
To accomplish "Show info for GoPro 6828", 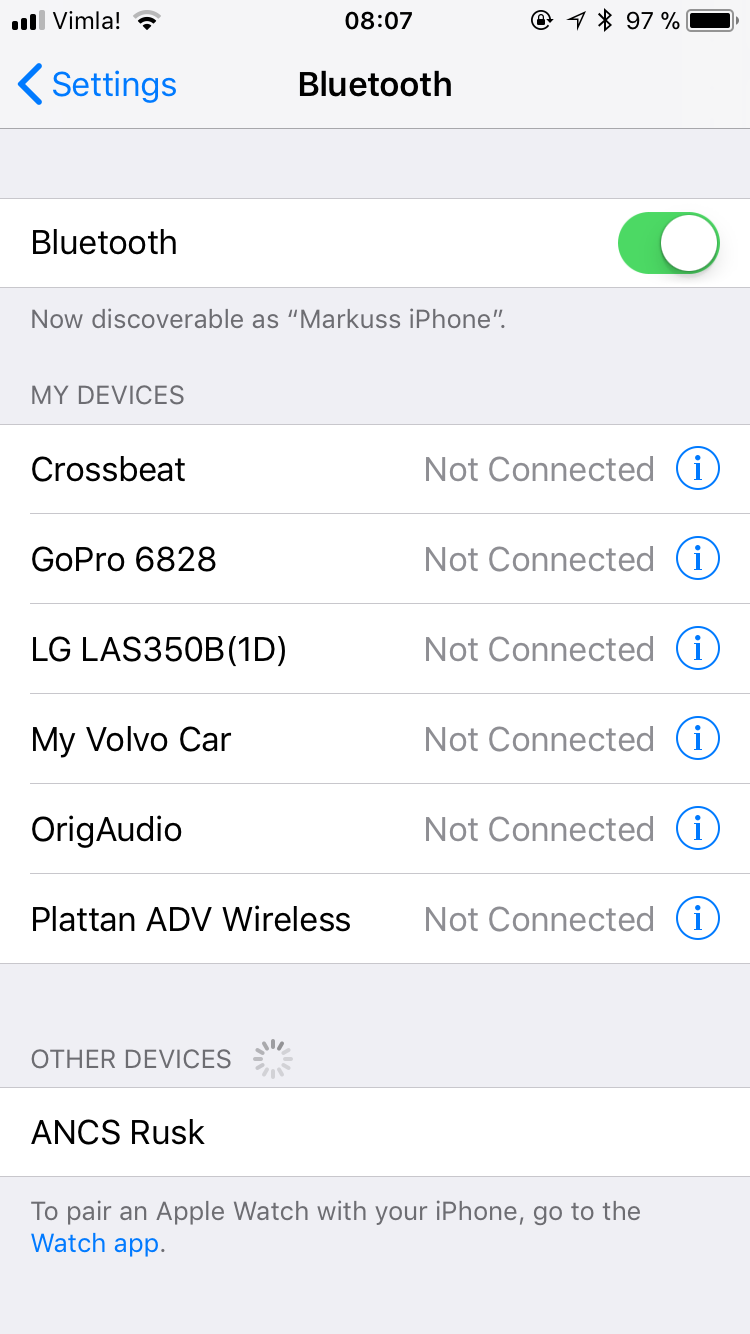I will (x=697, y=558).
